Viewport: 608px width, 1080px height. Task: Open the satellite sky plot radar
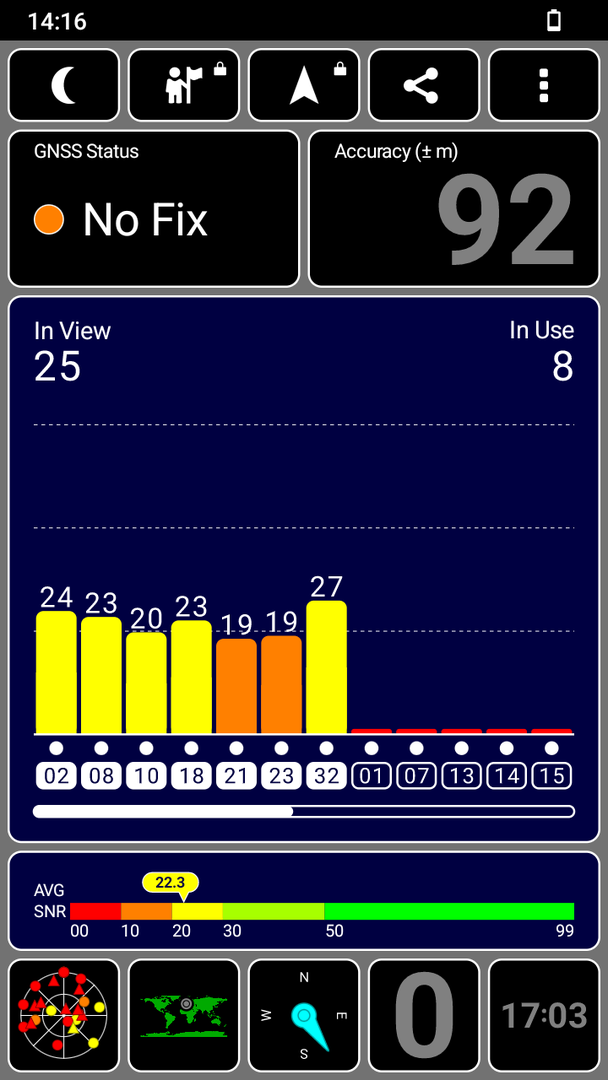point(64,1015)
